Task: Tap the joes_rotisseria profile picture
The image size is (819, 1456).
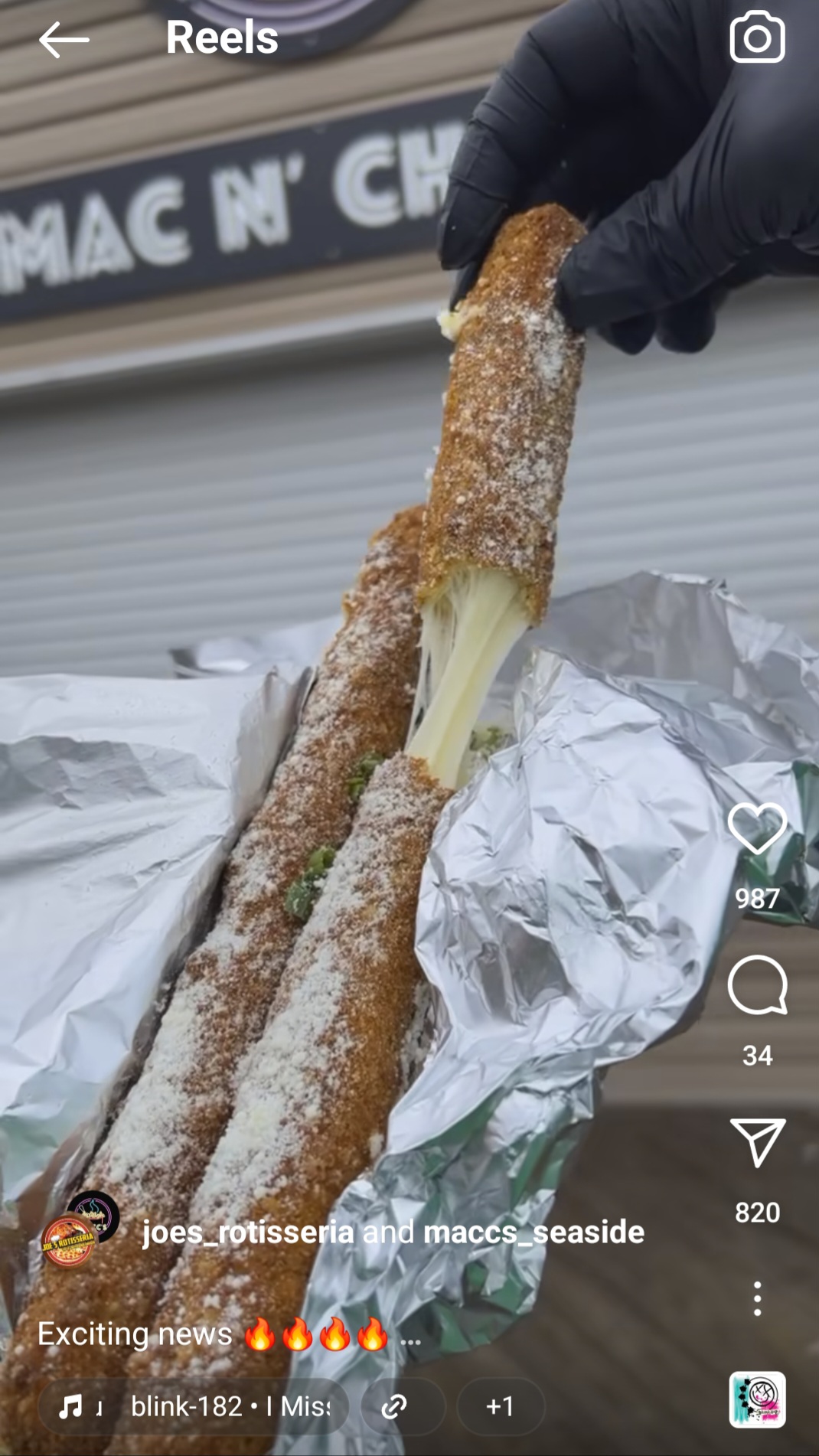Action: [x=69, y=1240]
